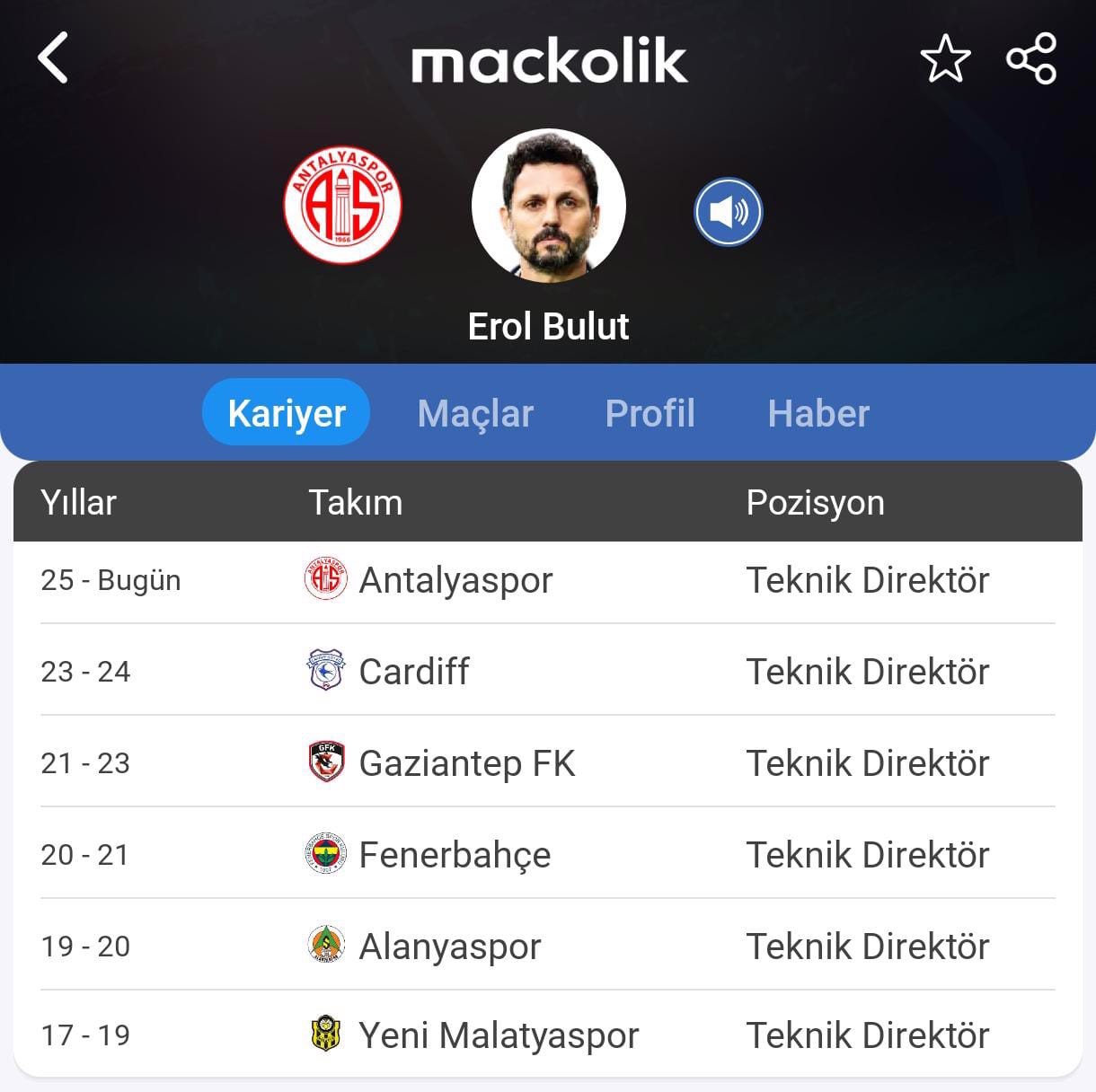The height and width of the screenshot is (1092, 1096).
Task: Open the Yeni Malatyaspor career row
Action: tap(498, 1035)
